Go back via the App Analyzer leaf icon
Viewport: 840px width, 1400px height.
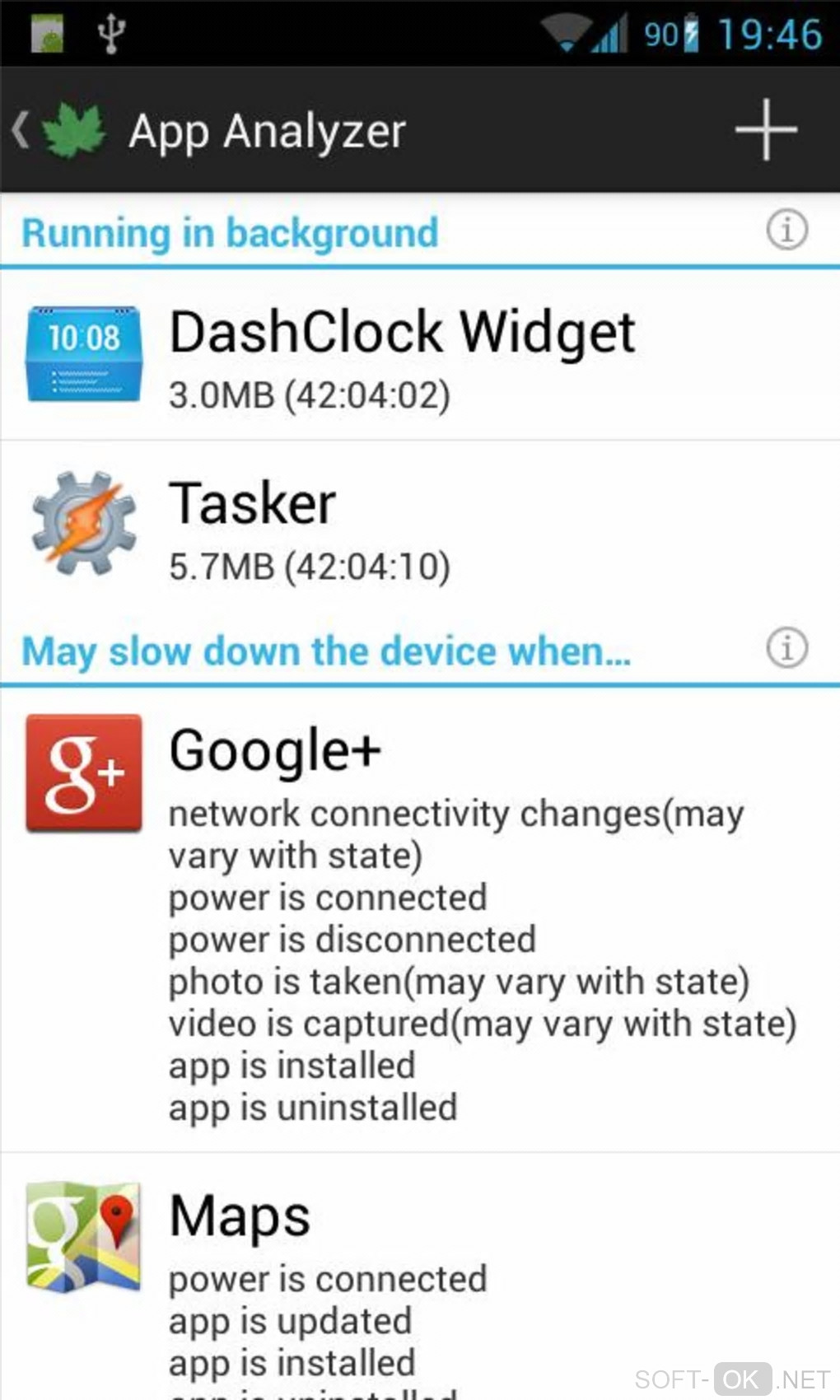[72, 131]
